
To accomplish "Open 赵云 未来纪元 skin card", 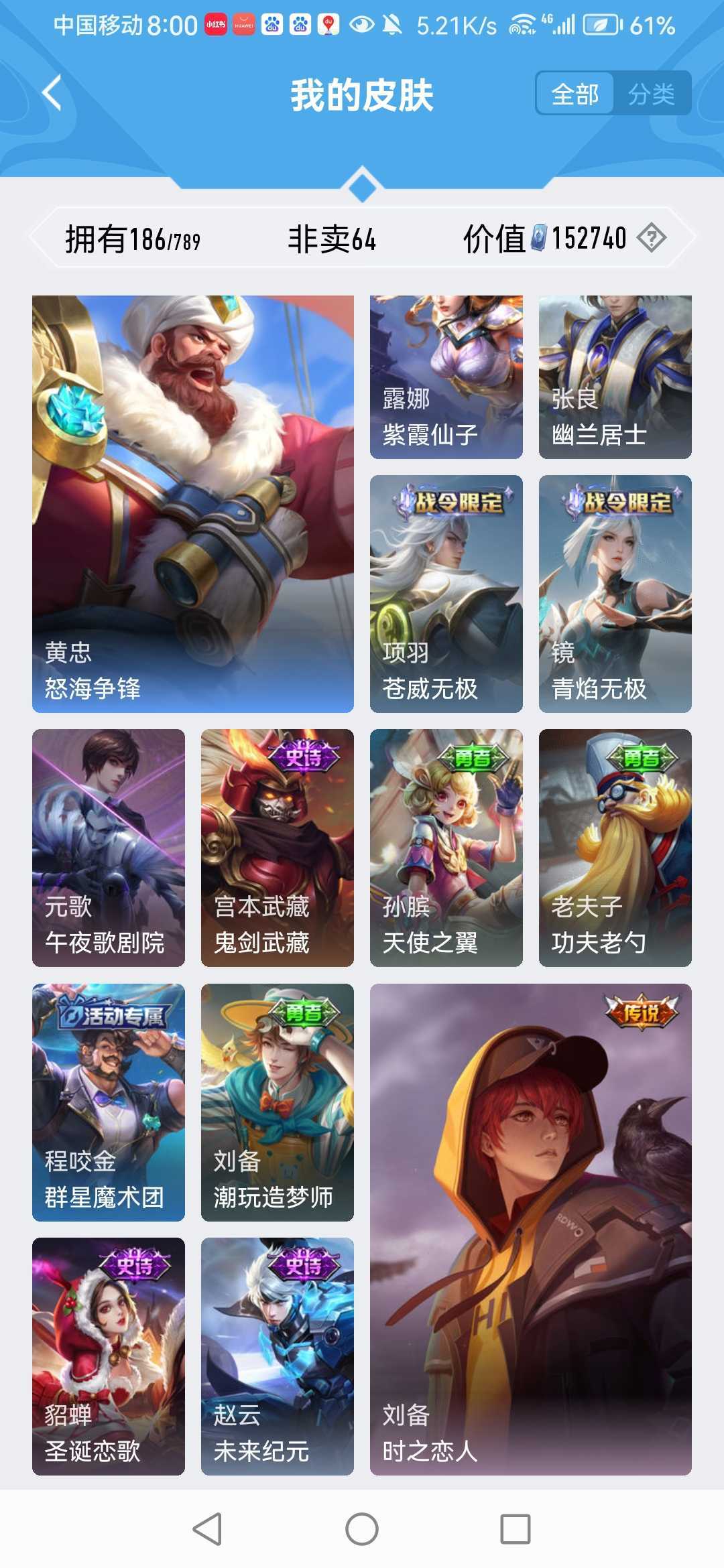I will point(277,1356).
